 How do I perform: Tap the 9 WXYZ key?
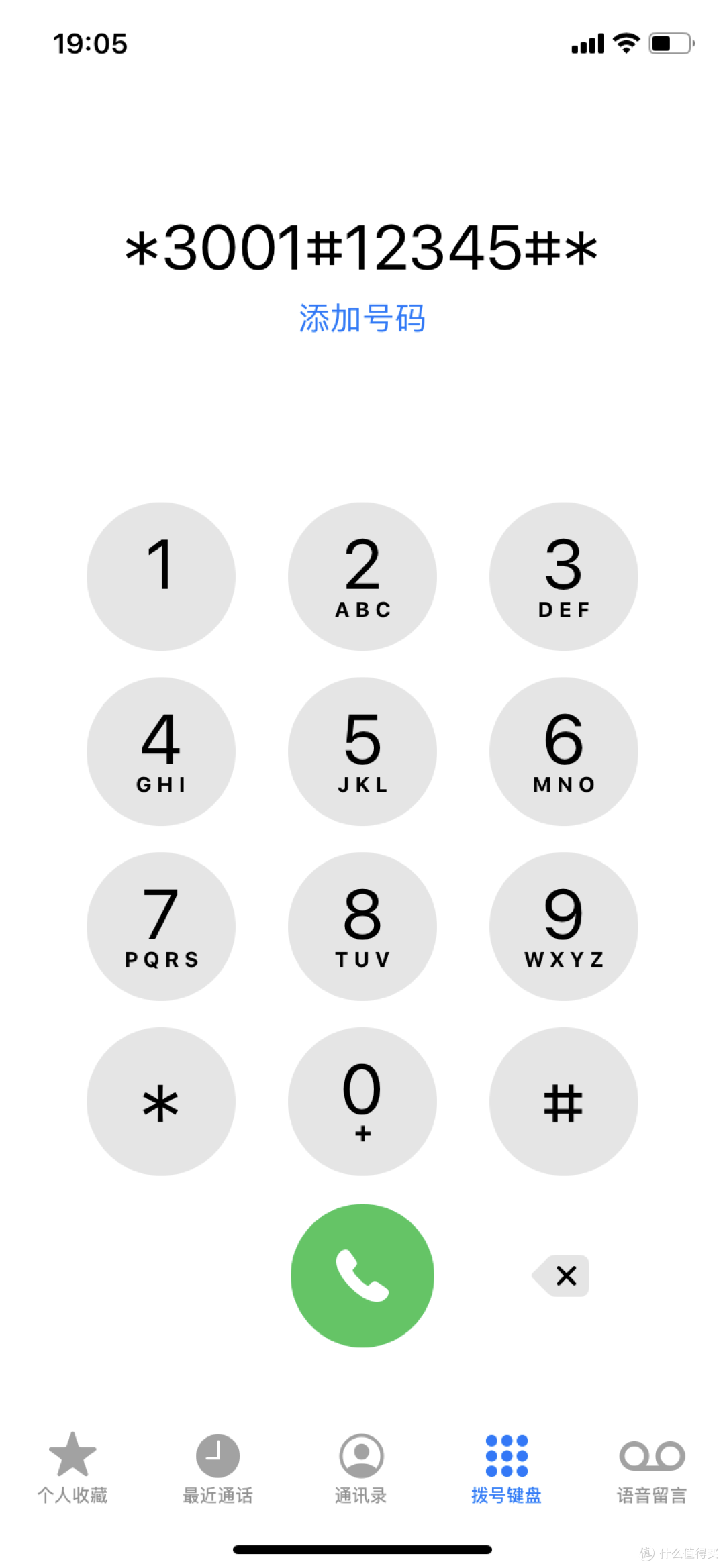(x=564, y=927)
